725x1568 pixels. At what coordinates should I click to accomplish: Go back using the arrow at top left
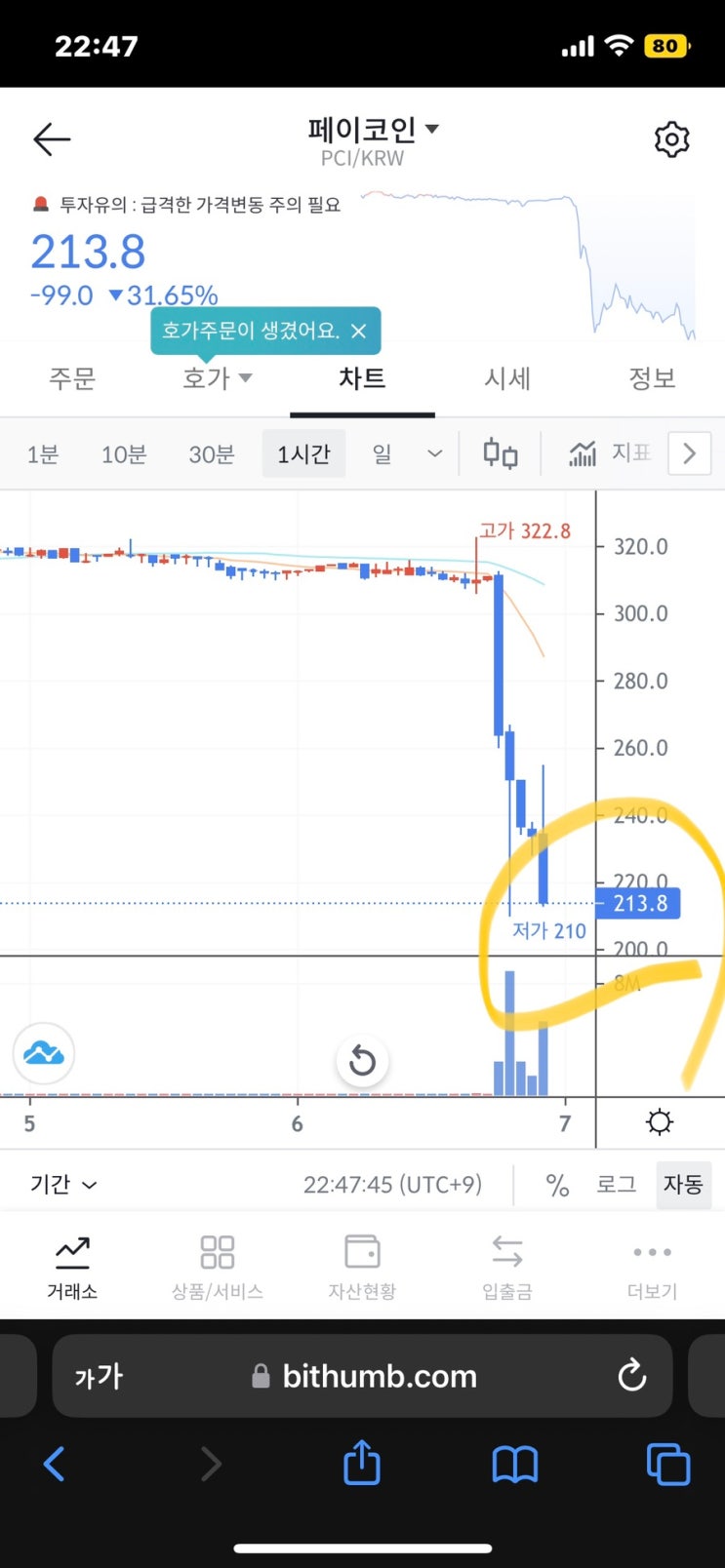click(52, 139)
